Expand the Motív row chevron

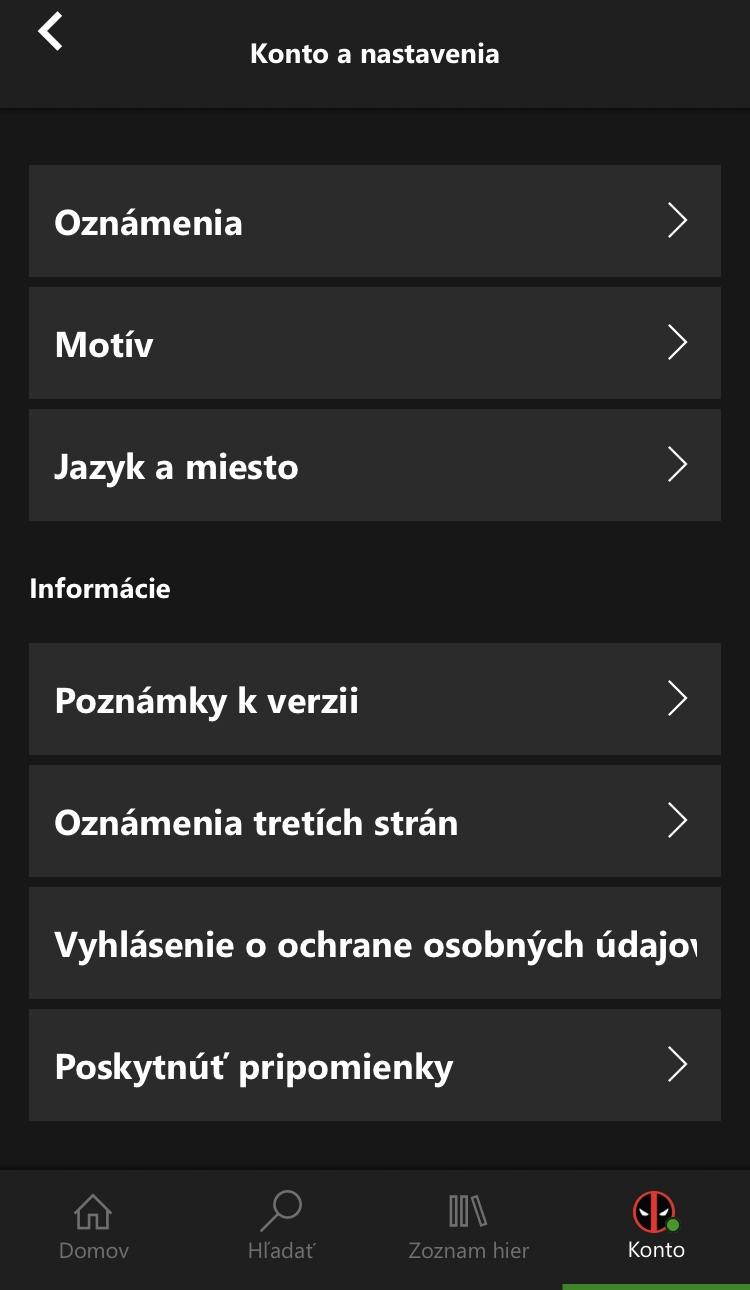click(x=678, y=343)
